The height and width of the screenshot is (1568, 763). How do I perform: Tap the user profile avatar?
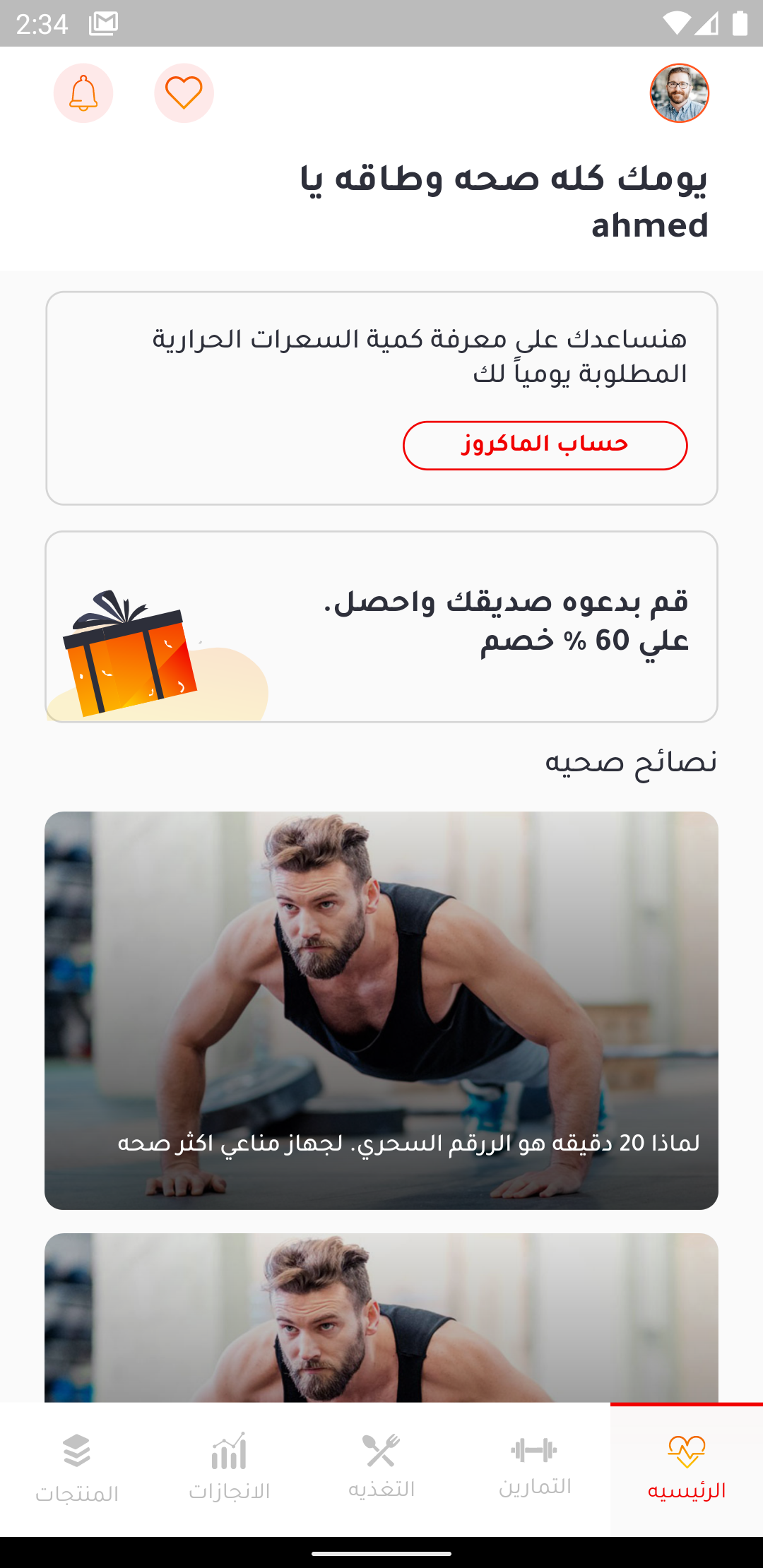click(x=680, y=94)
